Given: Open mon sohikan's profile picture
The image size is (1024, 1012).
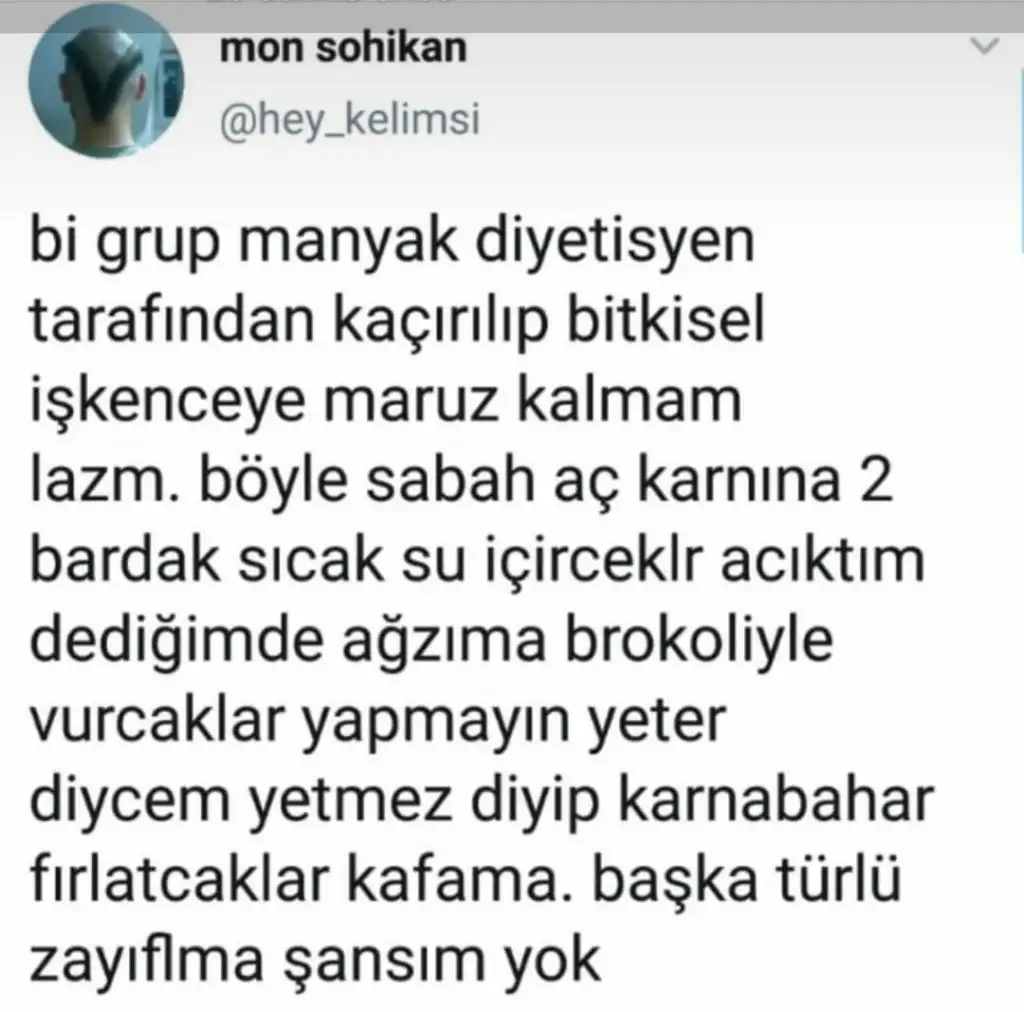Looking at the screenshot, I should [107, 88].
